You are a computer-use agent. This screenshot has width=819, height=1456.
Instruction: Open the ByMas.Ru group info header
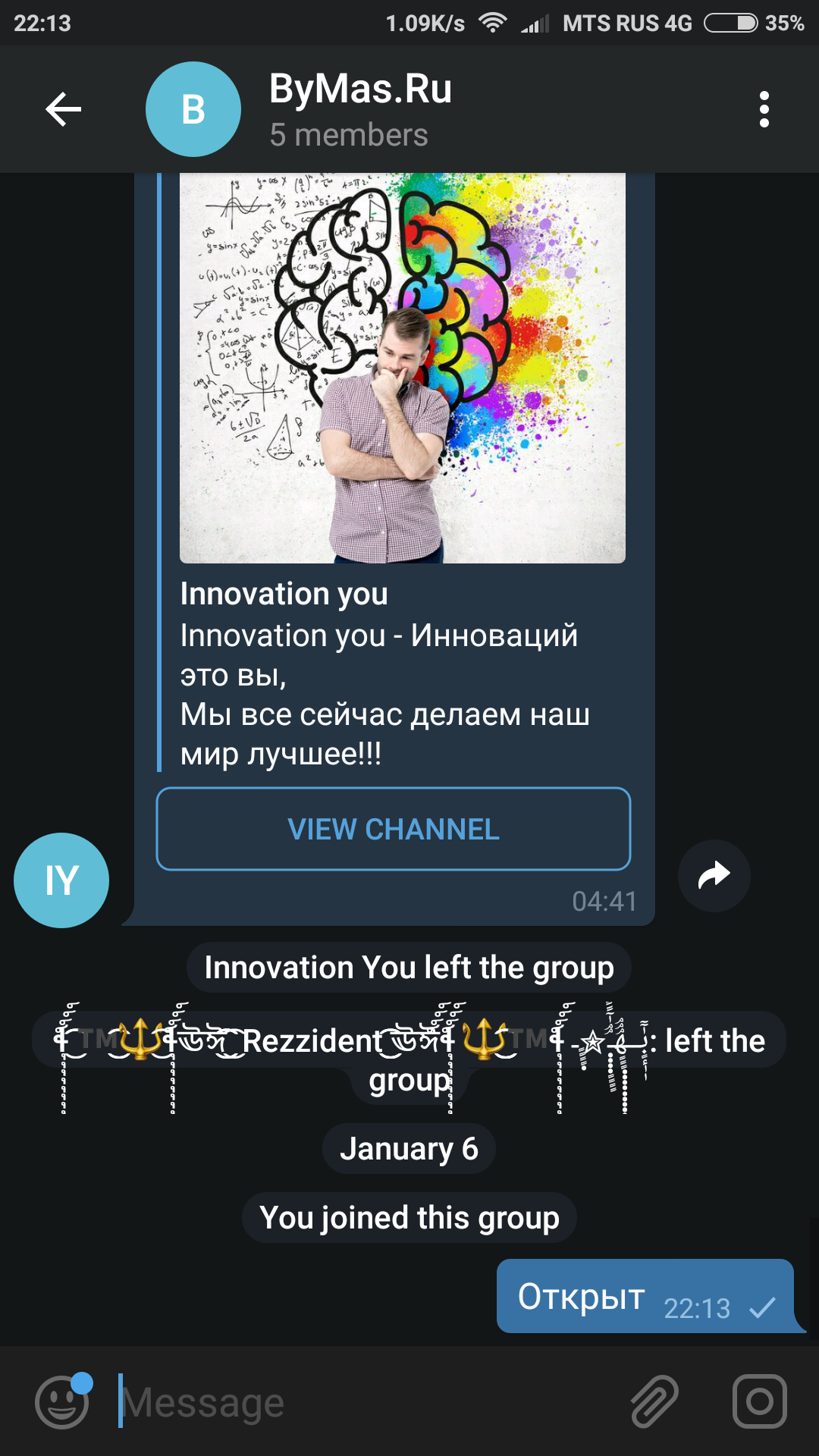[x=360, y=109]
